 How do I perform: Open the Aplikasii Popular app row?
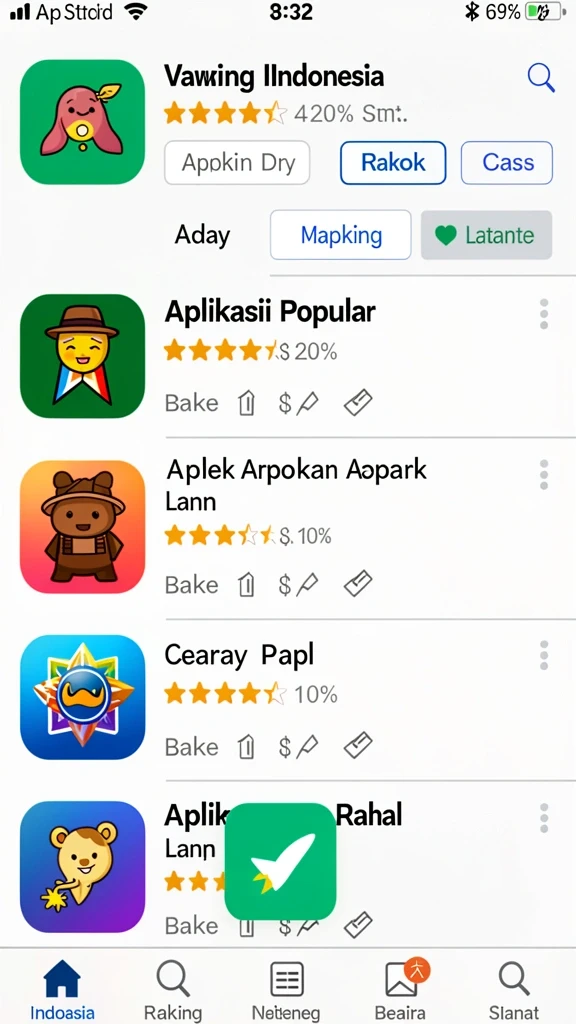point(288,357)
